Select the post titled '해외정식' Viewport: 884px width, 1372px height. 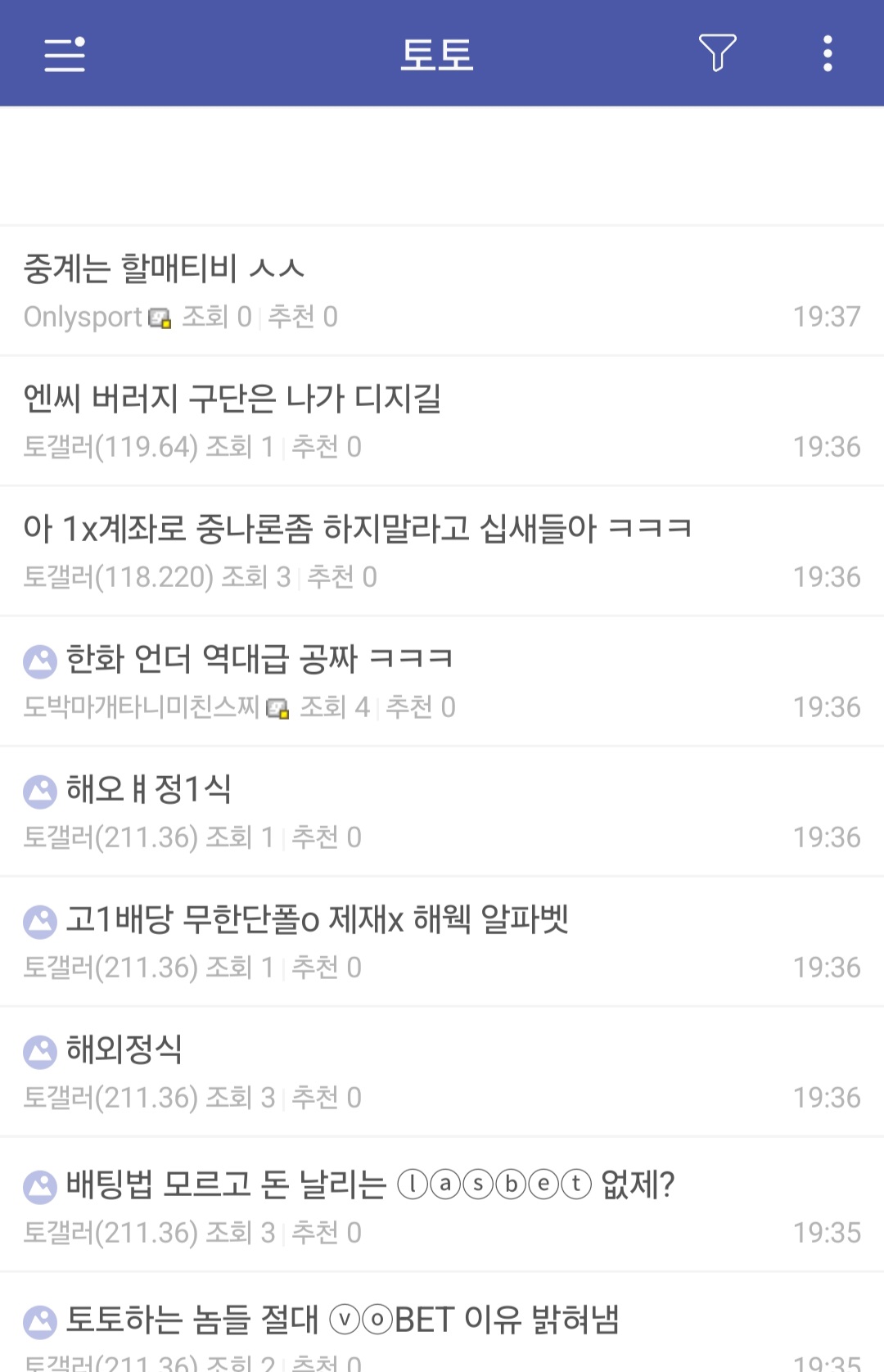click(x=124, y=1049)
